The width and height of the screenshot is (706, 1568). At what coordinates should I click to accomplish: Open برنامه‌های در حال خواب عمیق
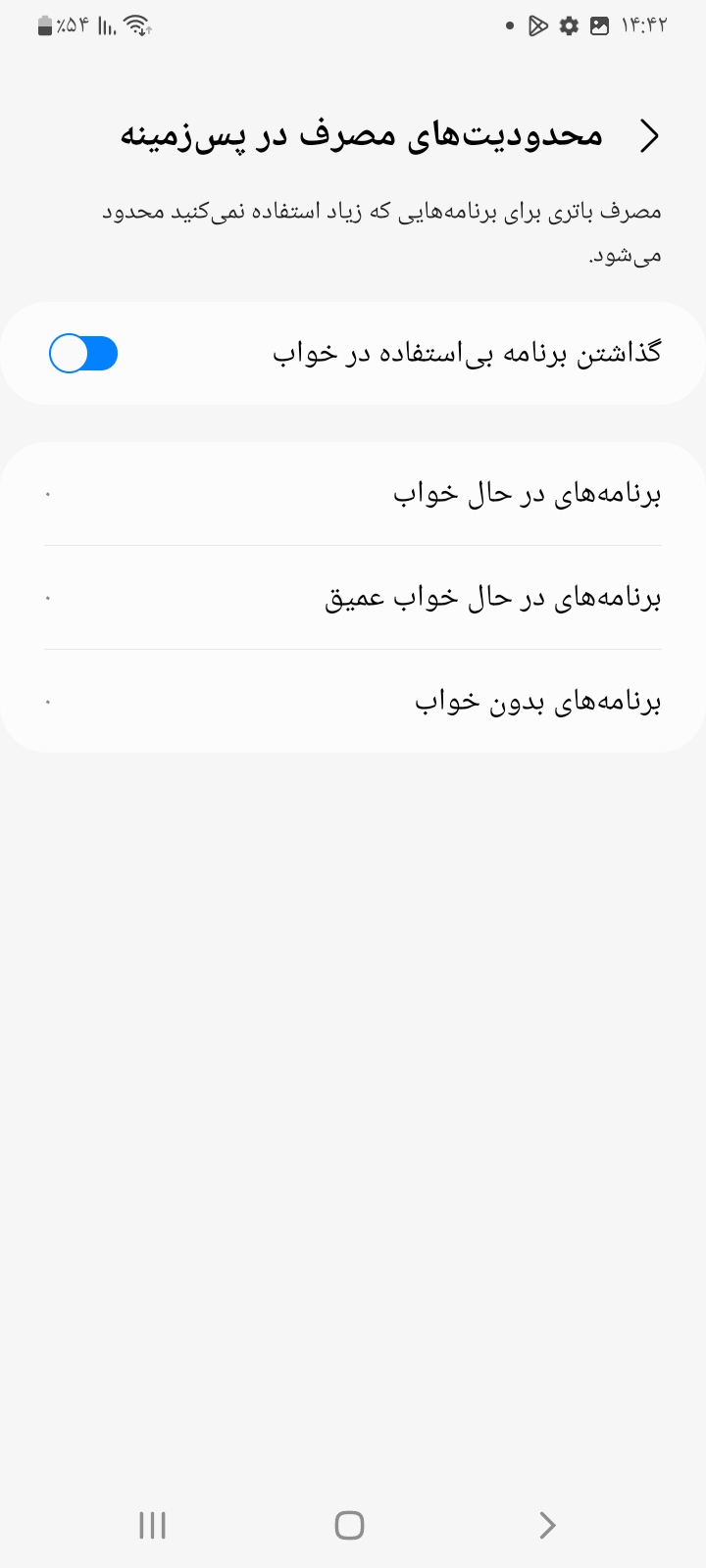coord(353,598)
